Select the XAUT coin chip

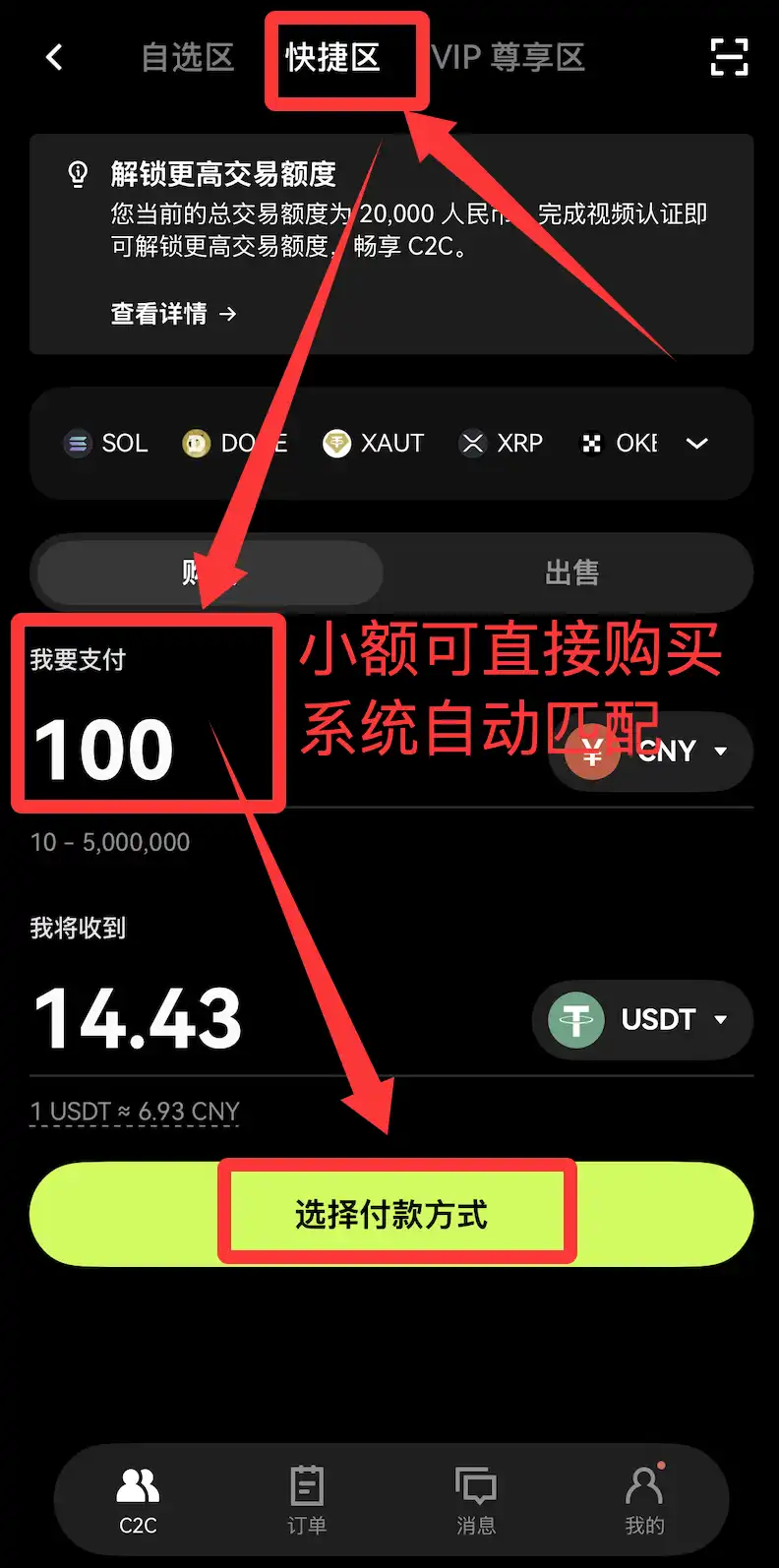374,444
